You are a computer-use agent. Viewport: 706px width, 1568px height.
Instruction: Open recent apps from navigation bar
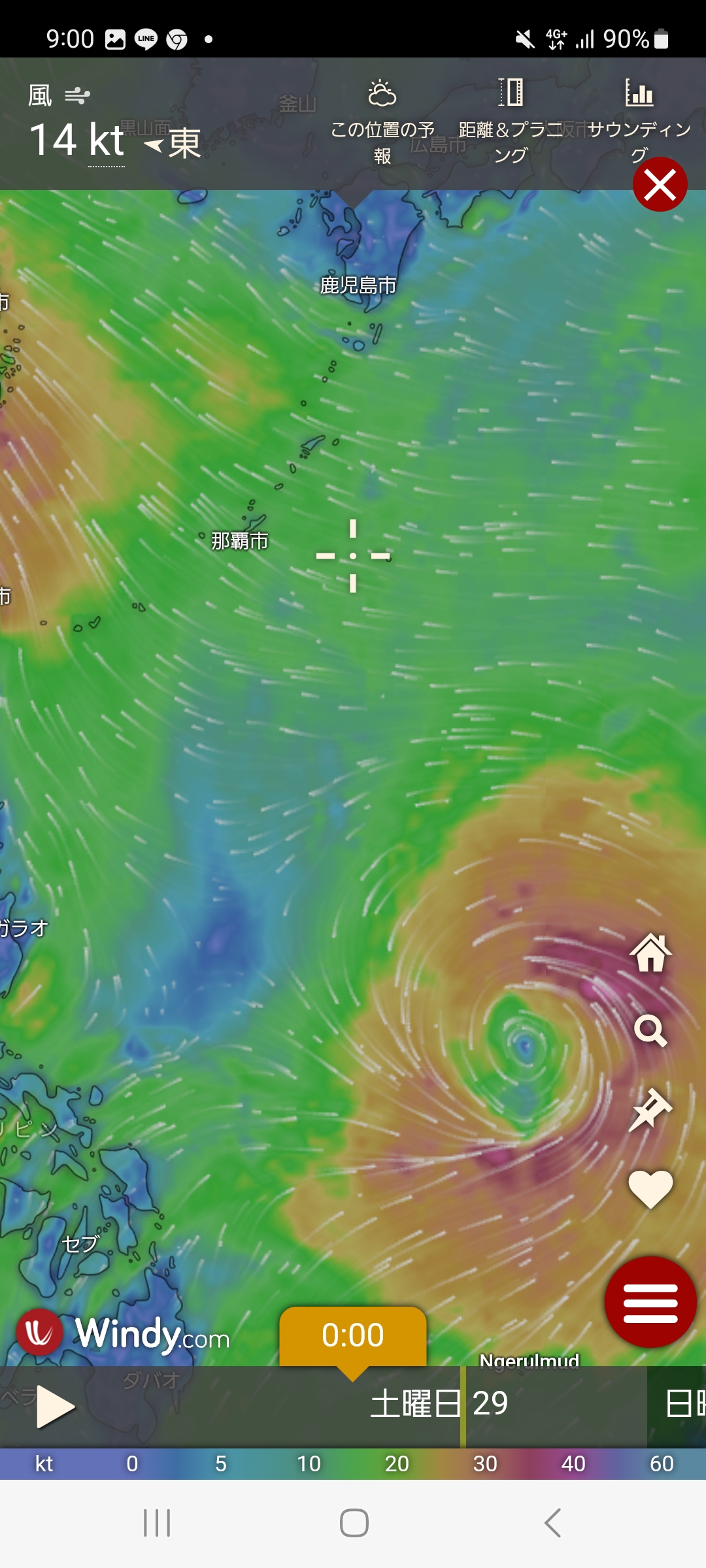pyautogui.click(x=157, y=1523)
